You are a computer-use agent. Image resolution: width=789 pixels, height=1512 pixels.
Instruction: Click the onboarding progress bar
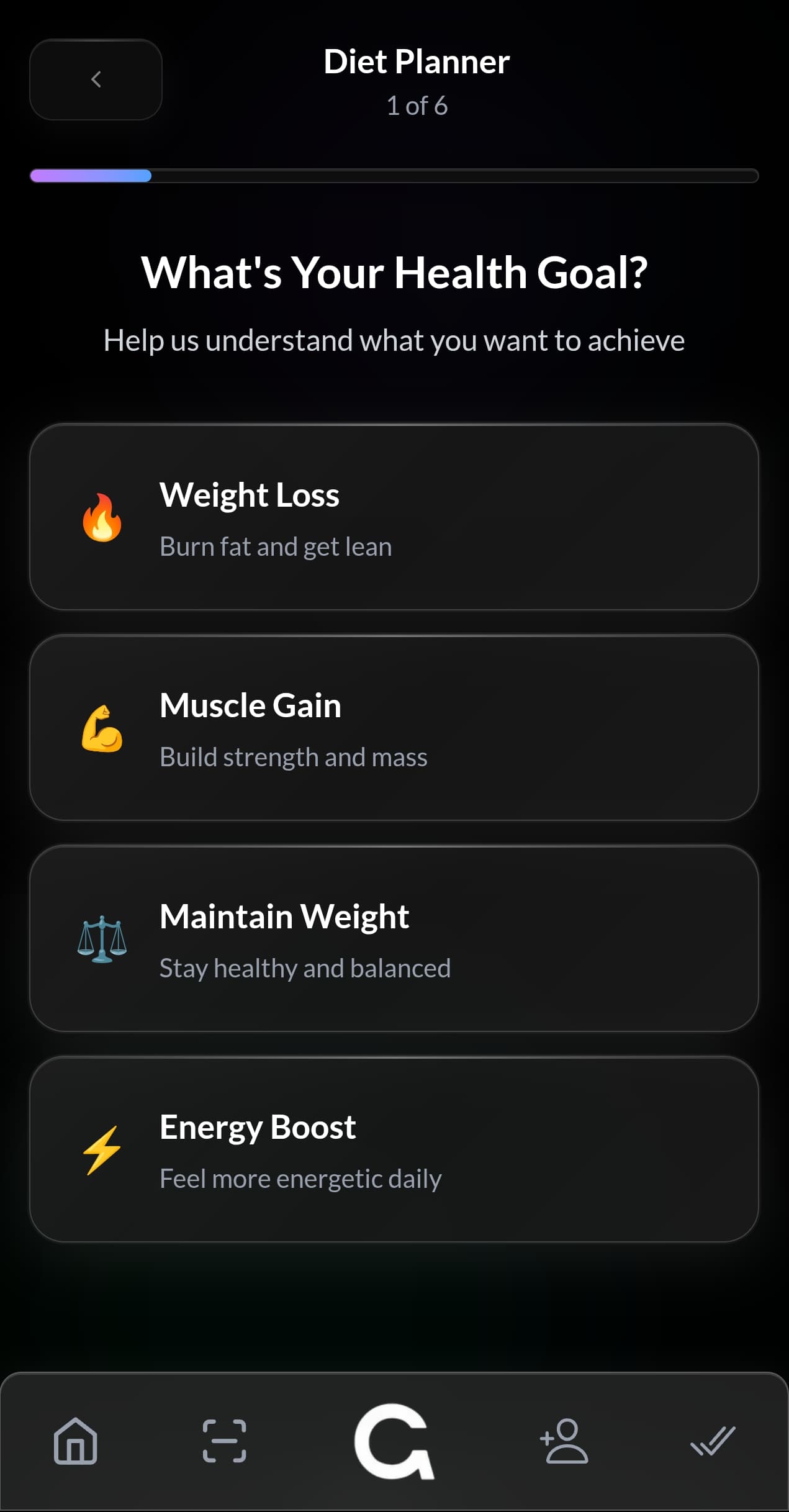tap(394, 176)
